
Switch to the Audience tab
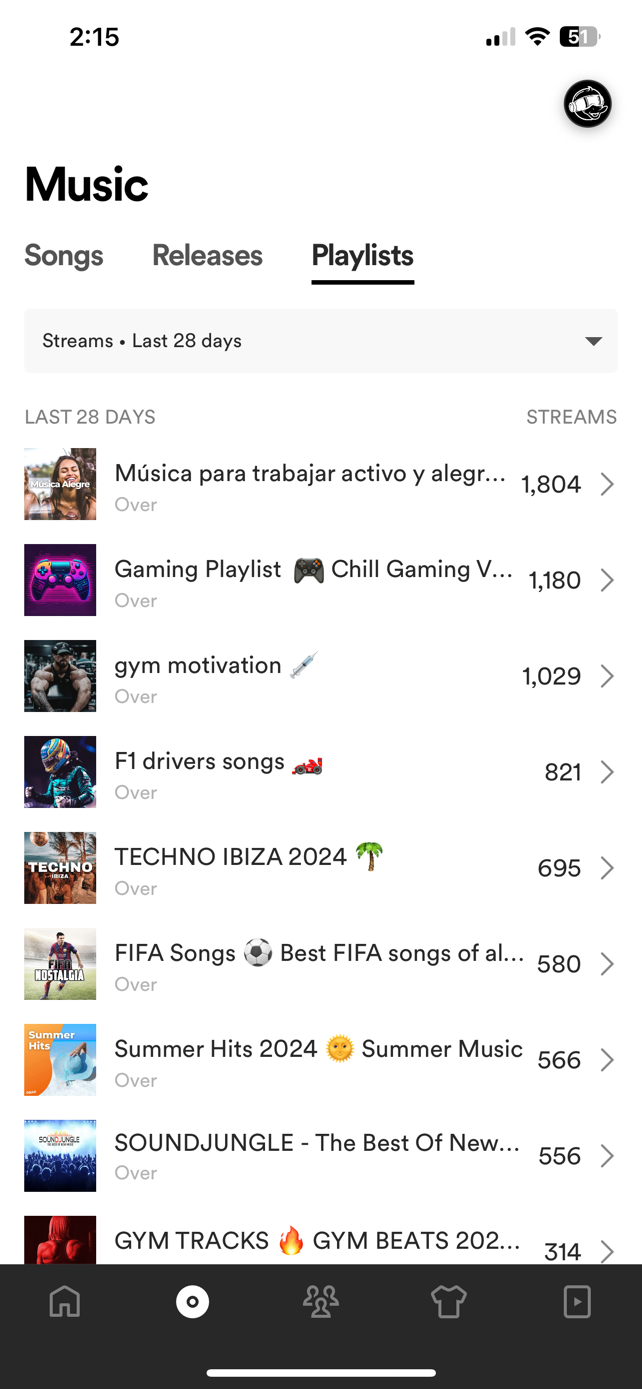(321, 1301)
